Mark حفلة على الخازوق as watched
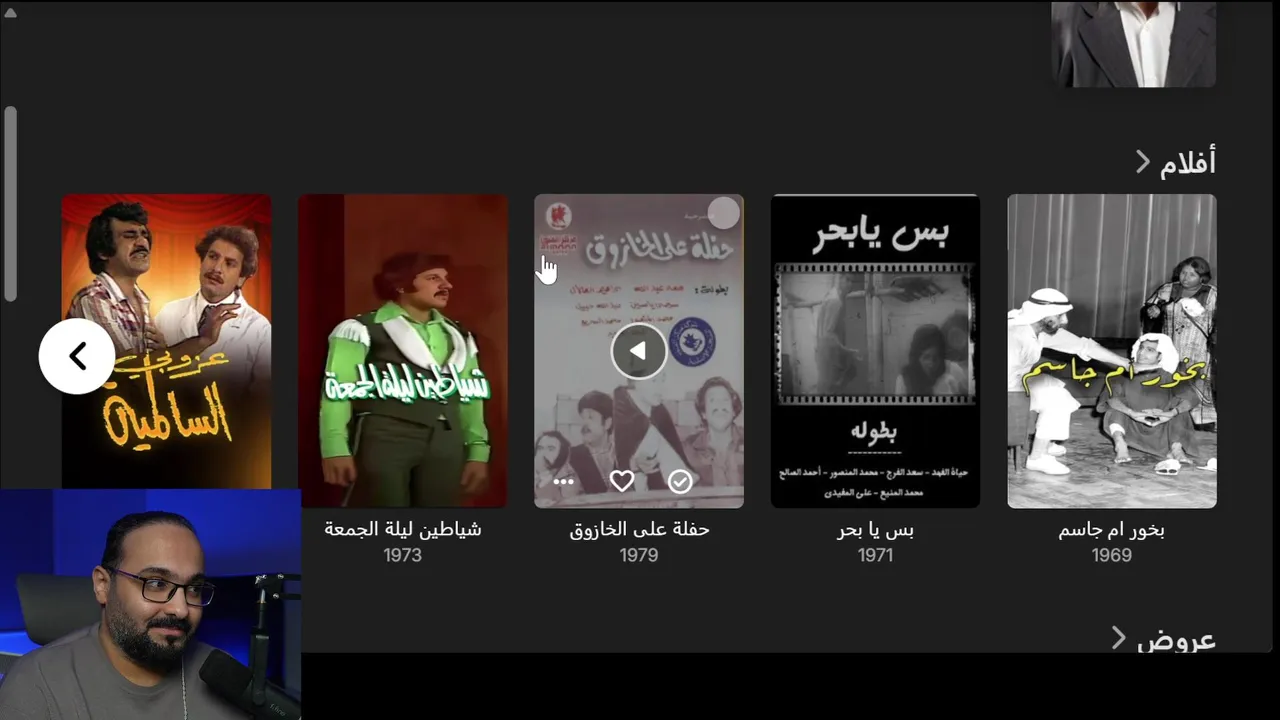 click(x=680, y=482)
